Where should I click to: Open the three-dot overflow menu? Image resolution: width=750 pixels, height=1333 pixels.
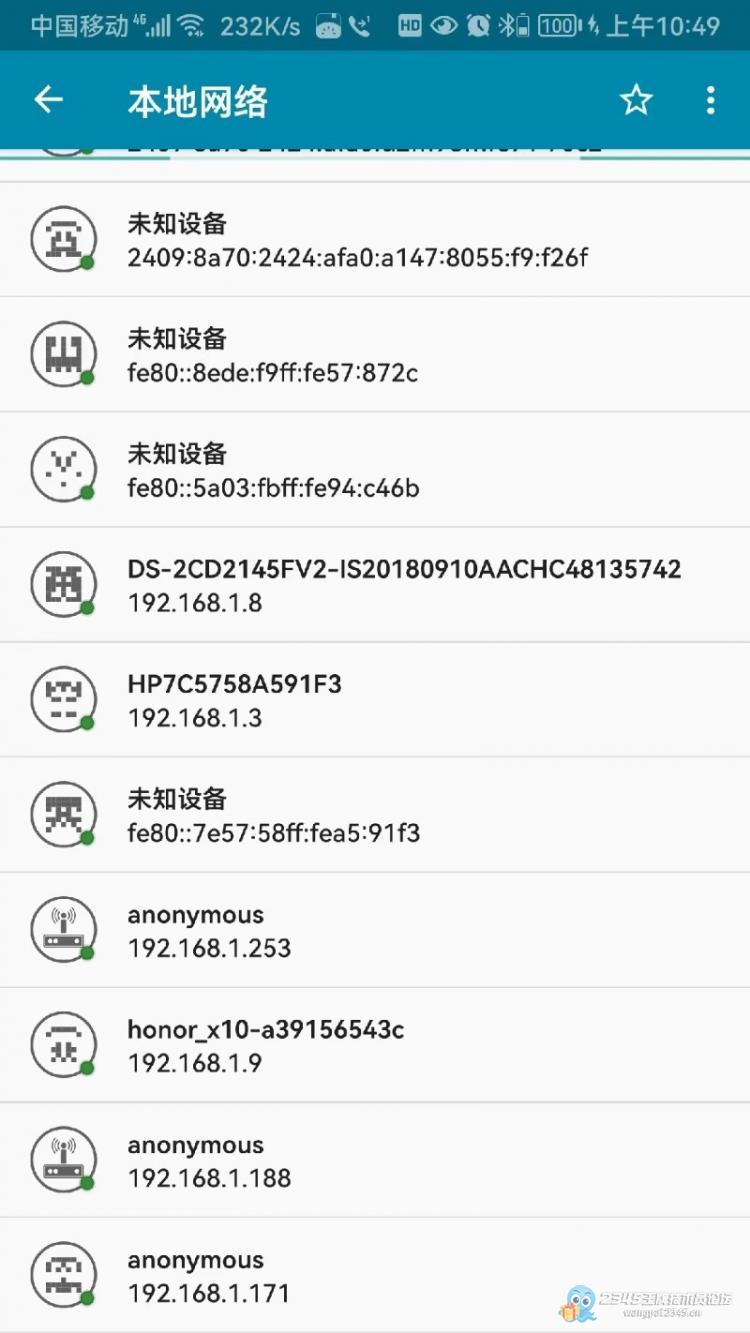(x=710, y=100)
